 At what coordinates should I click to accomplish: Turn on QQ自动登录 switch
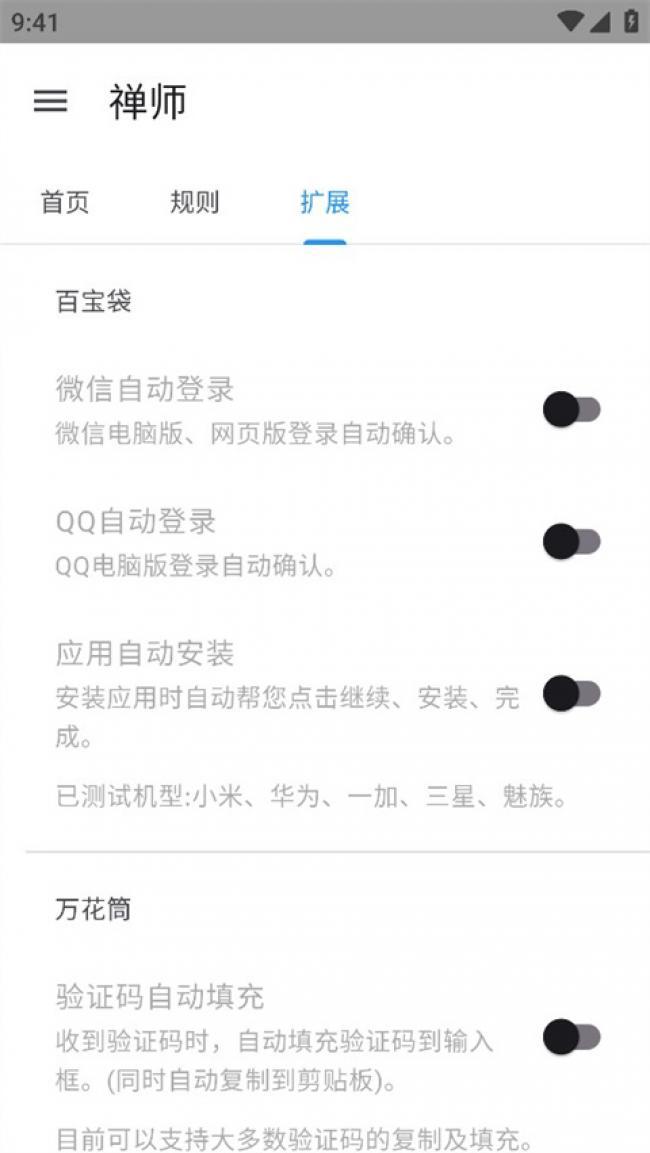click(x=571, y=542)
